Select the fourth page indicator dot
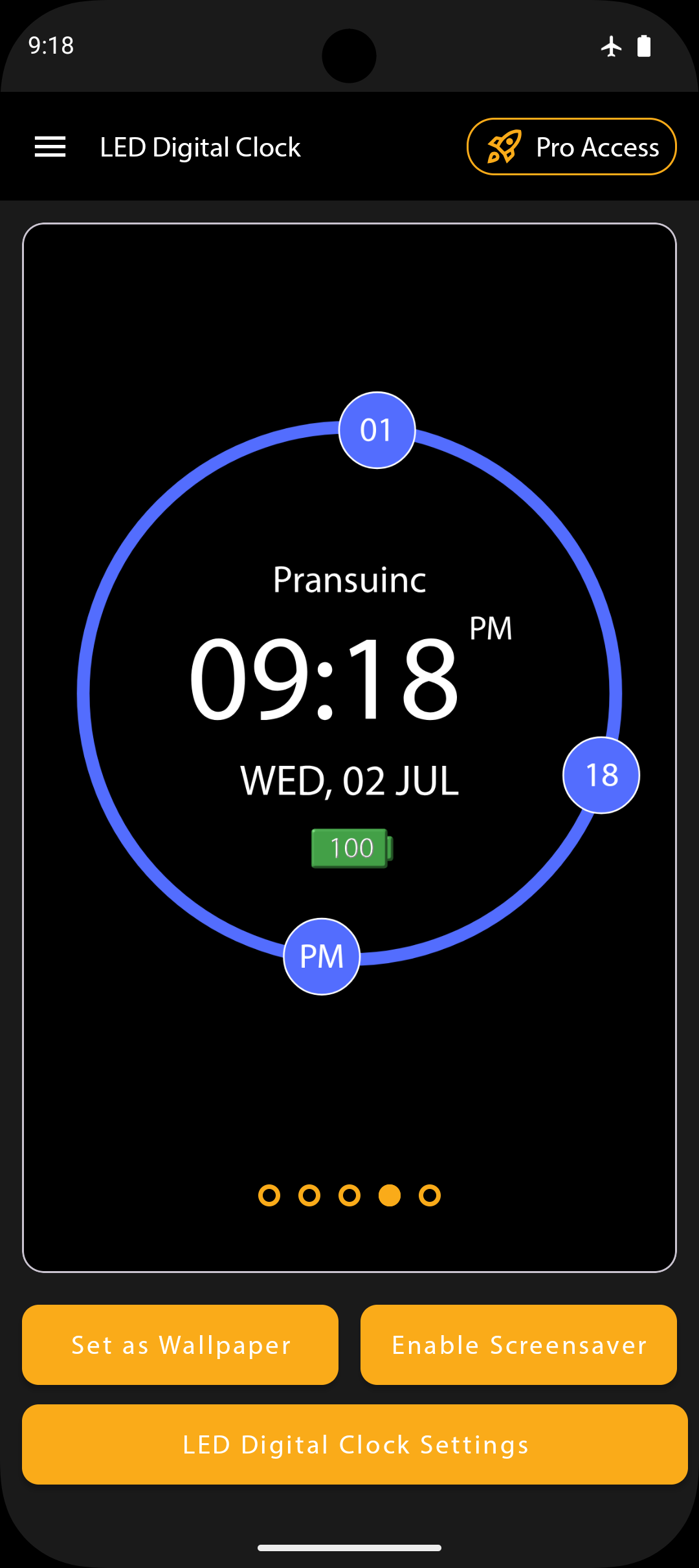The width and height of the screenshot is (699, 1568). tap(390, 1195)
